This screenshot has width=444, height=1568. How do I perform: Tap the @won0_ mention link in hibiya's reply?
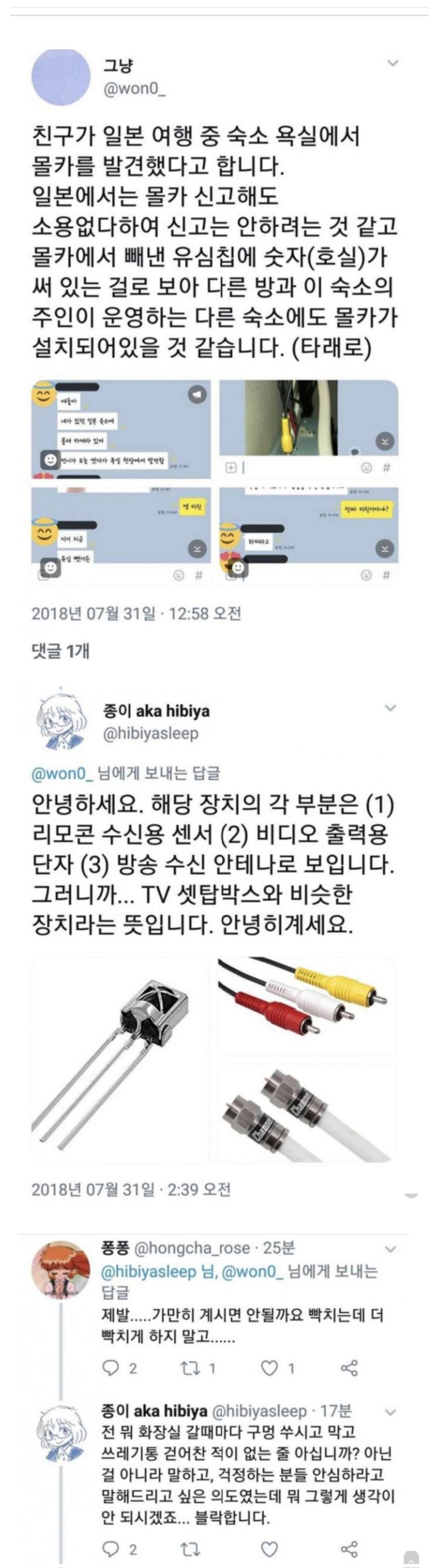tap(62, 774)
